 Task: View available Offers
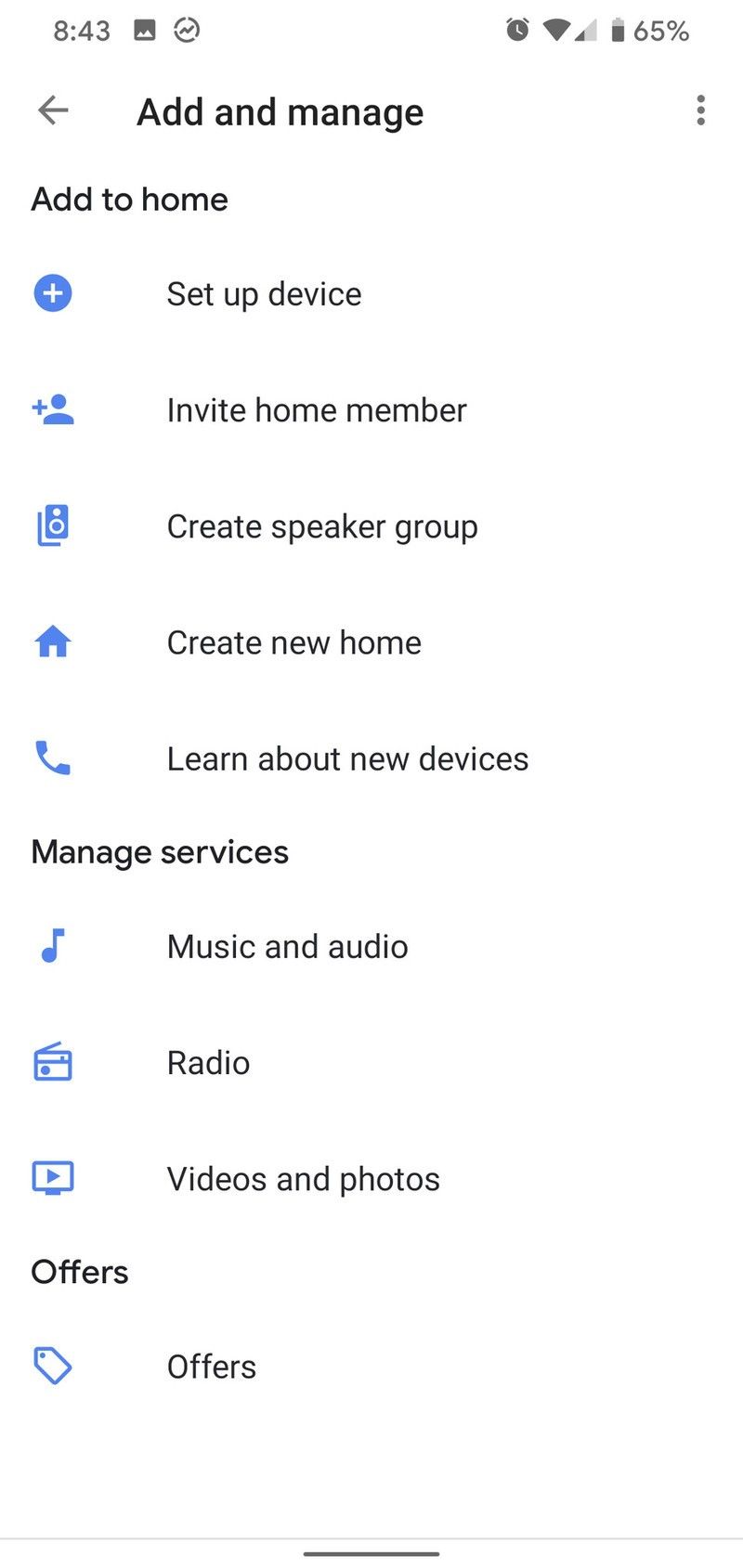(211, 1366)
